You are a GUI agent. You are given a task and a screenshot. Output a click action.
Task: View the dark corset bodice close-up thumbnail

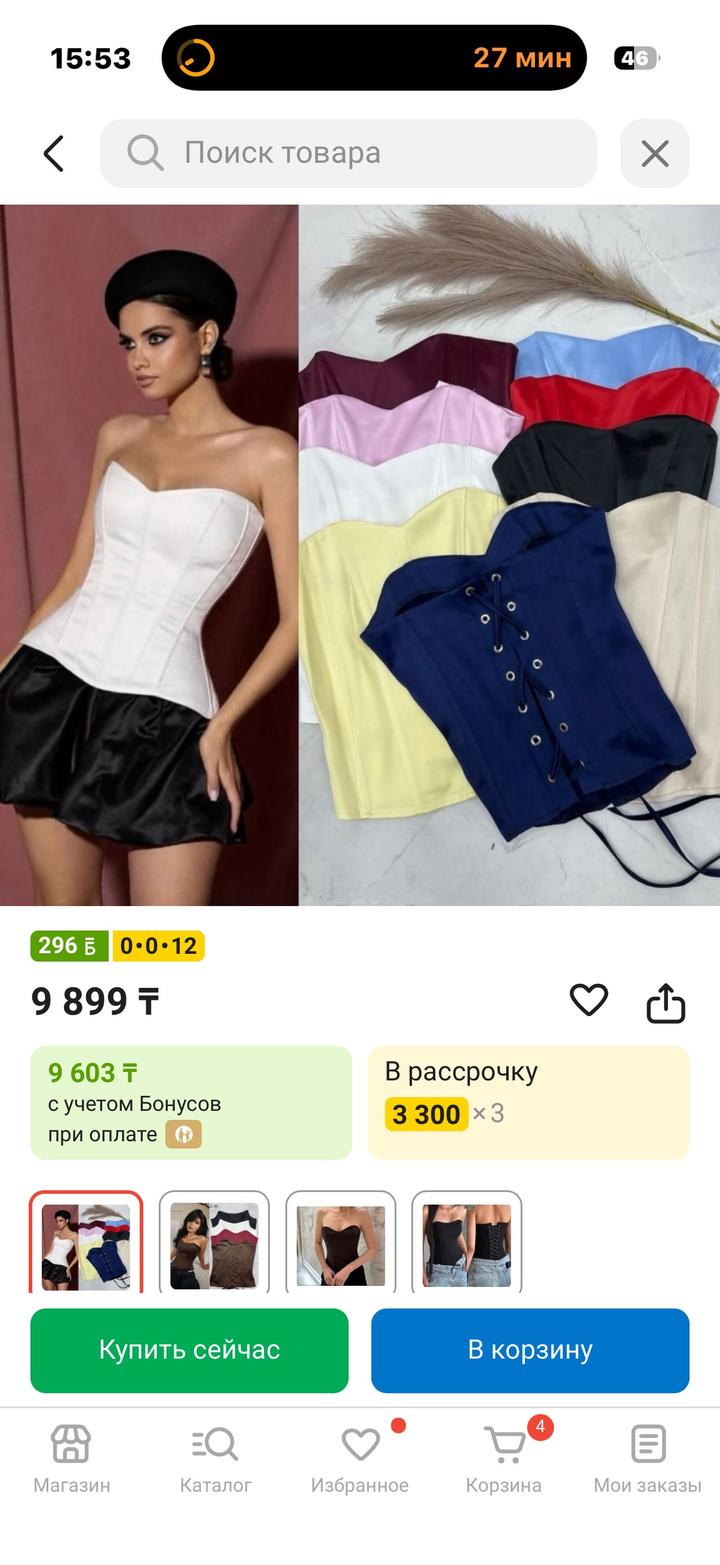click(x=340, y=1243)
